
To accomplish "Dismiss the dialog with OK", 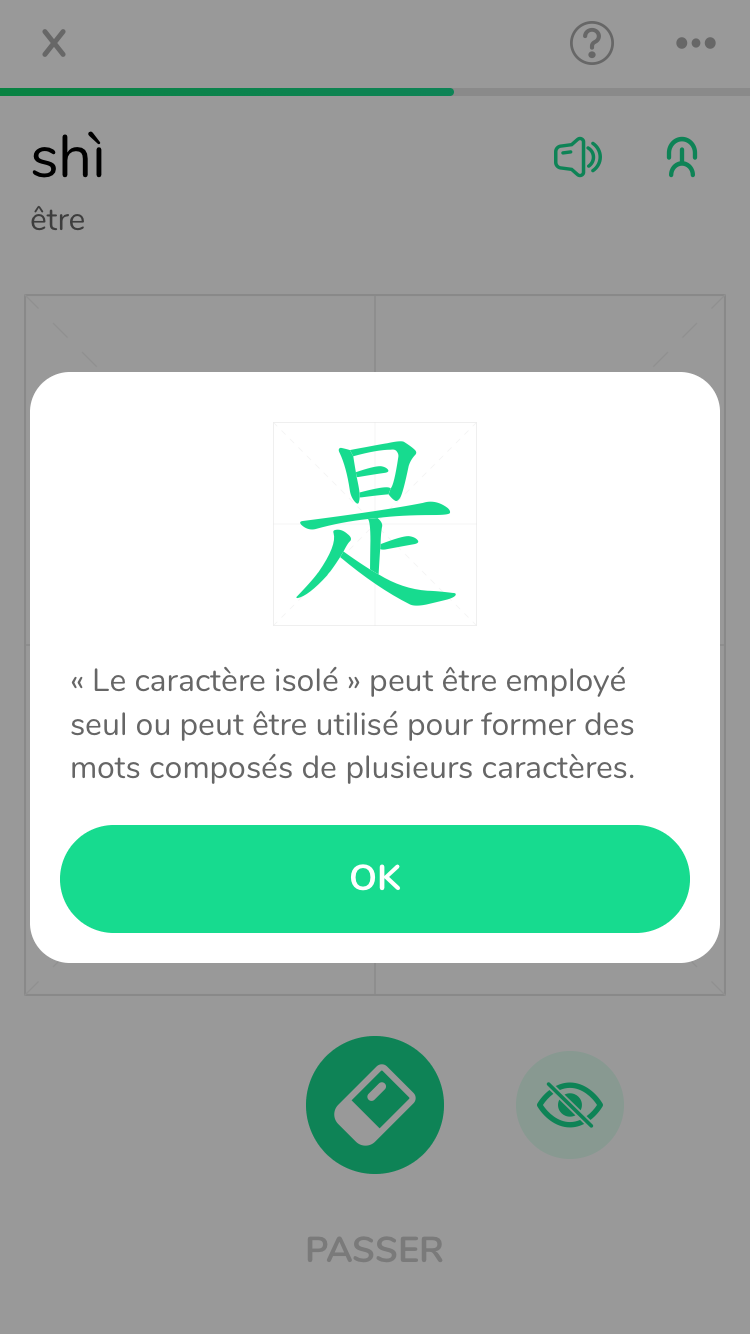I will pyautogui.click(x=375, y=878).
